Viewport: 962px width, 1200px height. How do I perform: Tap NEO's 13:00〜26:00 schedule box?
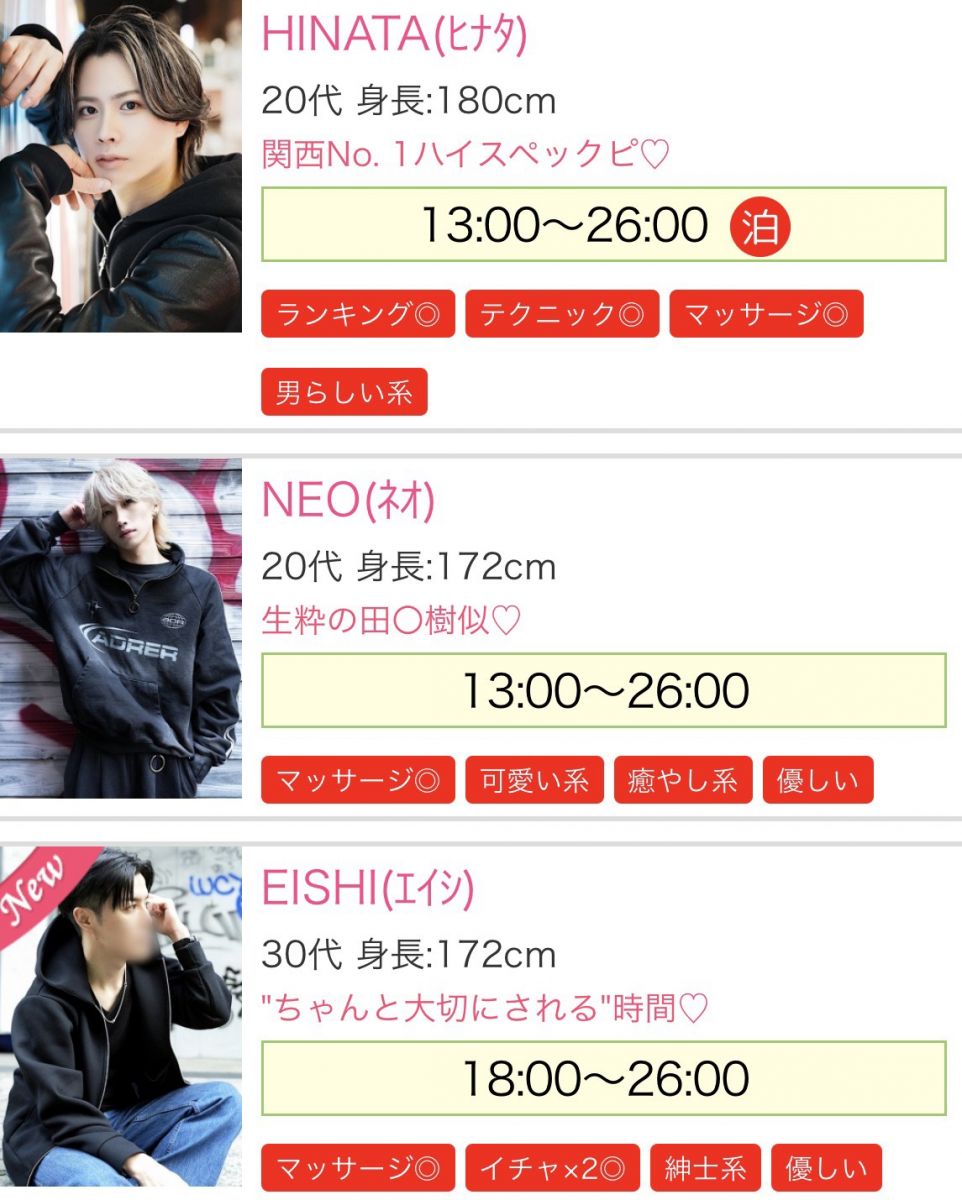[x=603, y=690]
